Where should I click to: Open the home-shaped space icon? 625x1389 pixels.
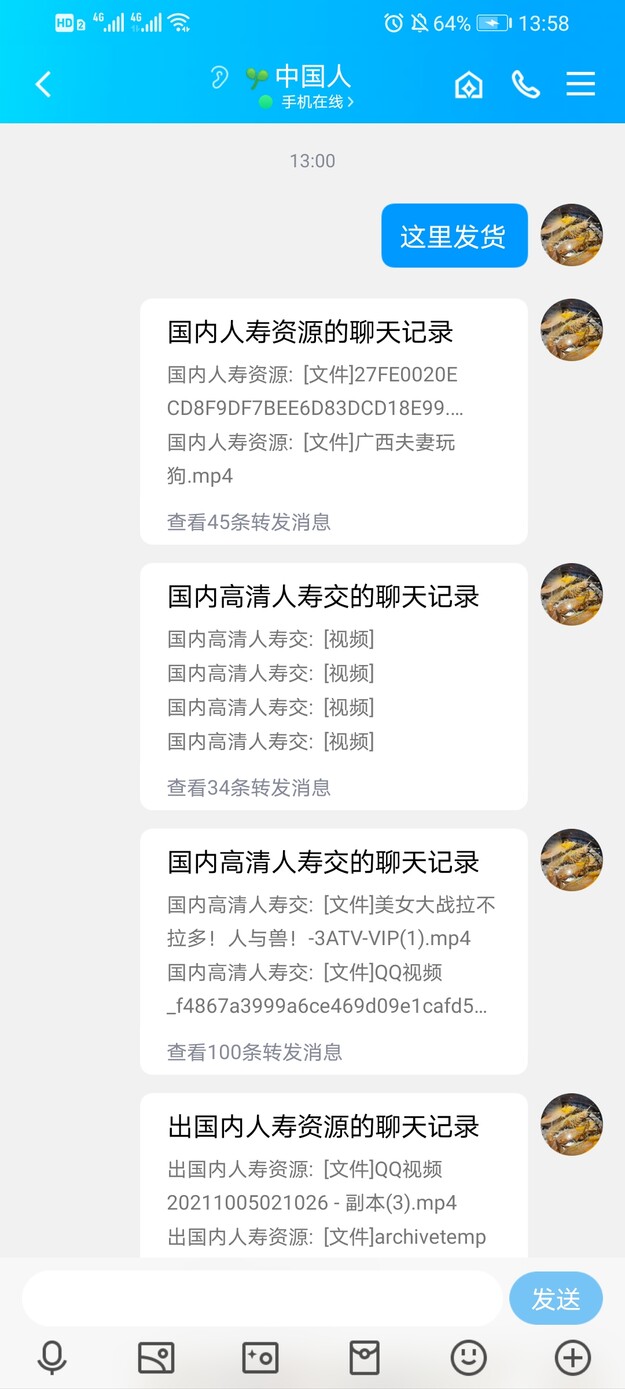(468, 85)
